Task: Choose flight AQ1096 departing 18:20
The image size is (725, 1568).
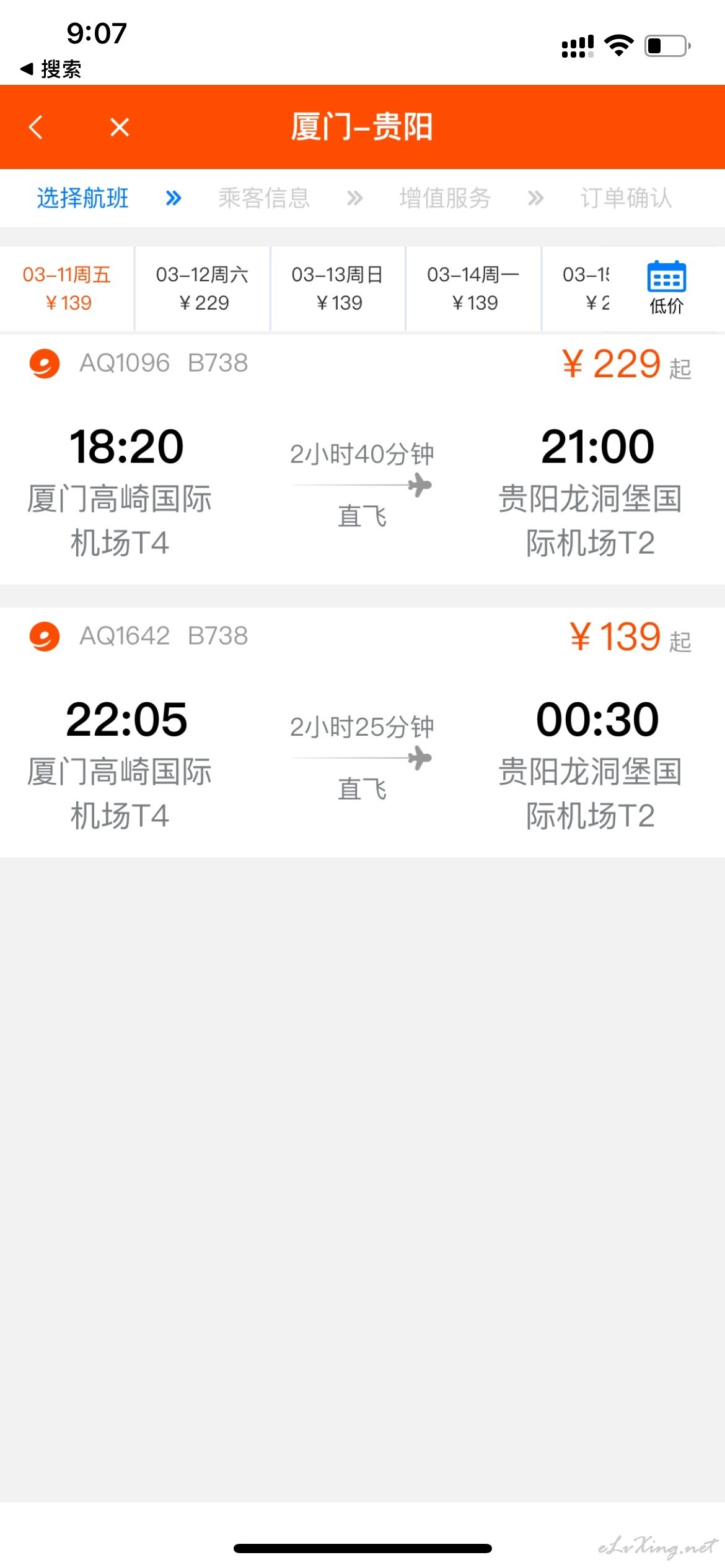Action: pos(362,460)
